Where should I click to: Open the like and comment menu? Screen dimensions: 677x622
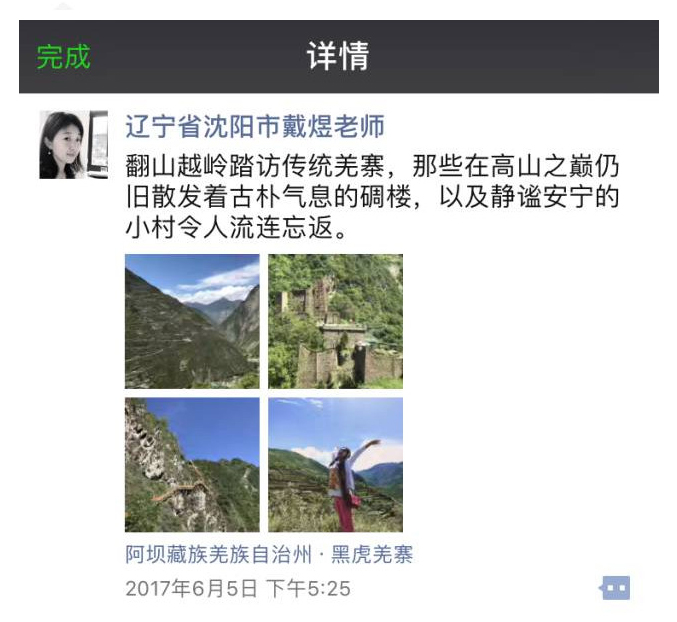point(615,588)
